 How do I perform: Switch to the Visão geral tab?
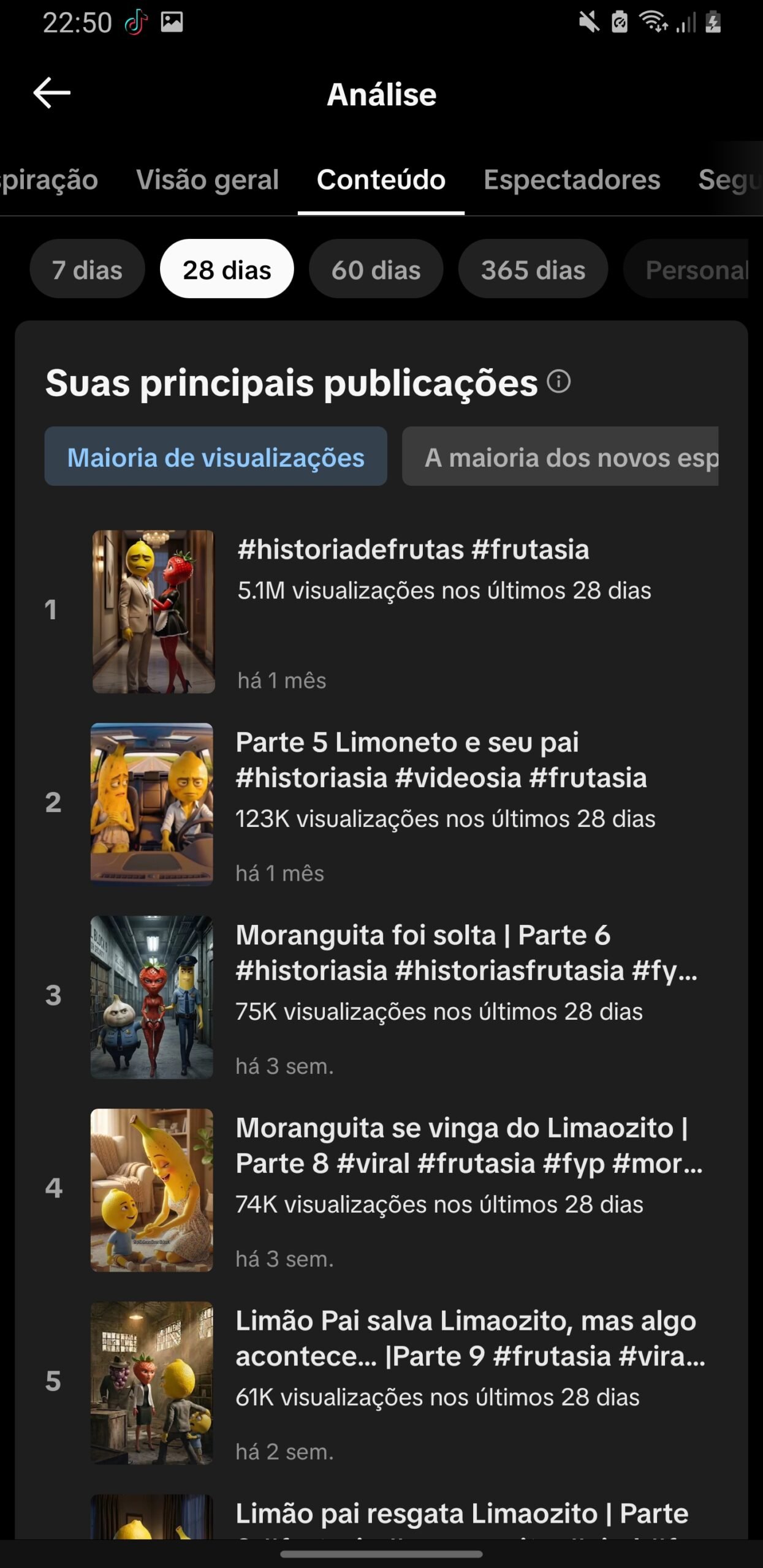click(x=207, y=180)
